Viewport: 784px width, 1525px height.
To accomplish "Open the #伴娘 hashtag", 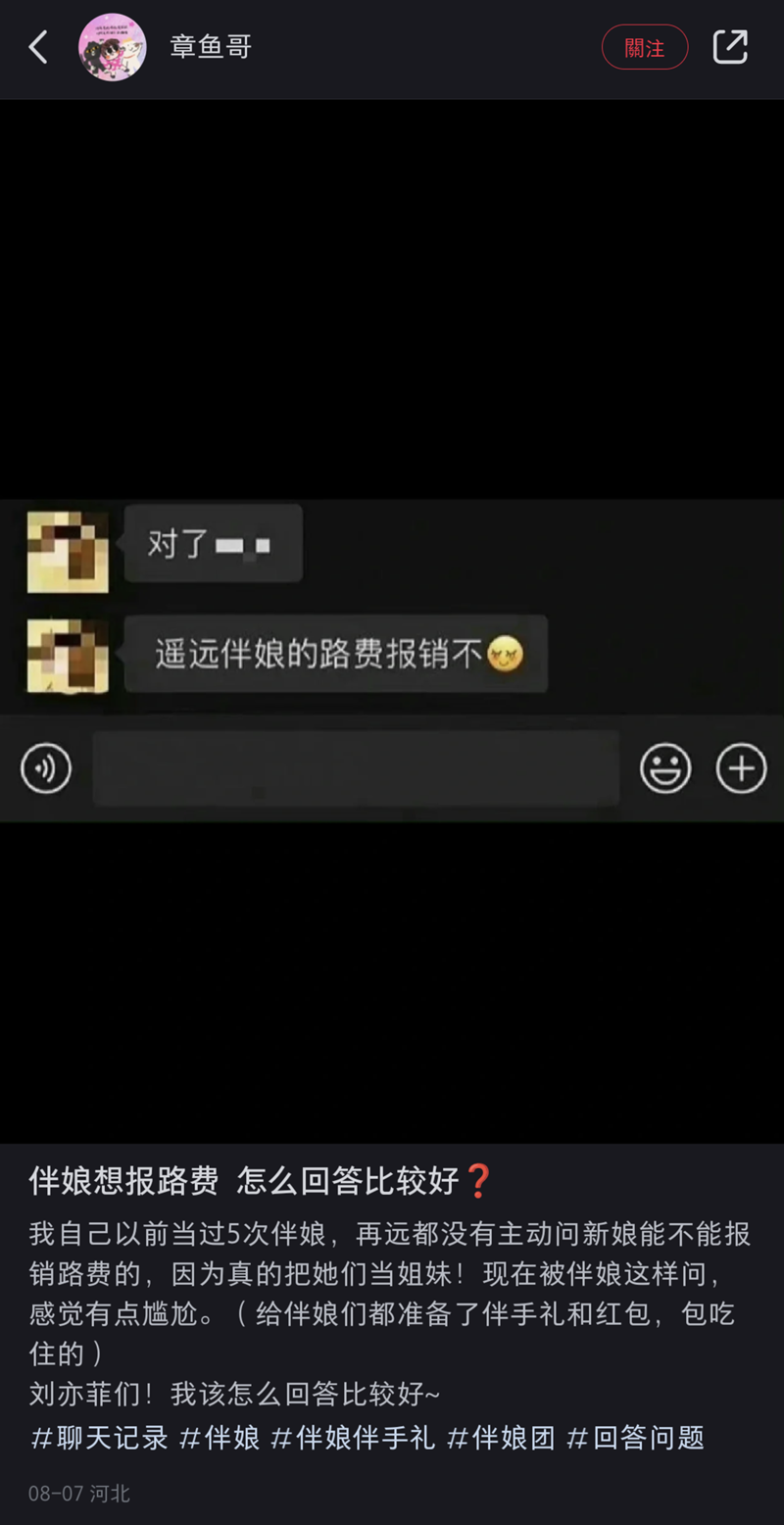I will click(220, 1438).
